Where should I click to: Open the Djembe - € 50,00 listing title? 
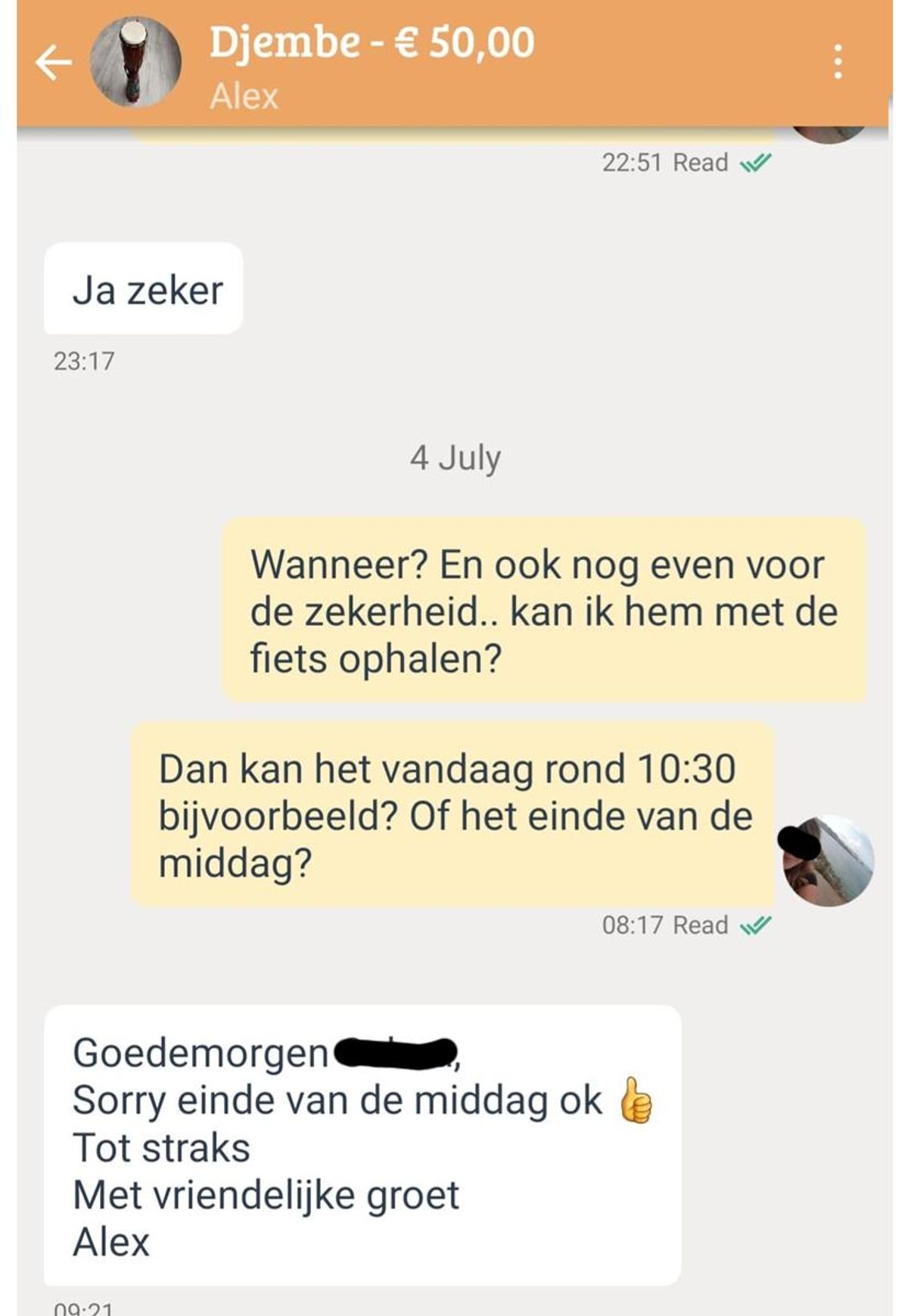coord(372,42)
